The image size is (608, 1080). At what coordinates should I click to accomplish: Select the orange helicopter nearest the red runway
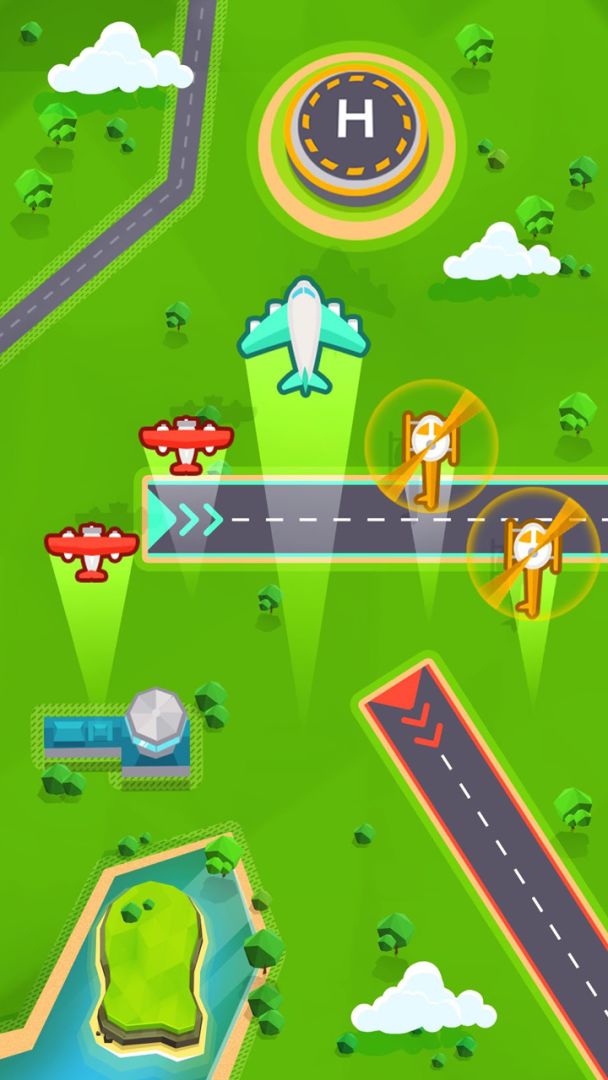(533, 554)
